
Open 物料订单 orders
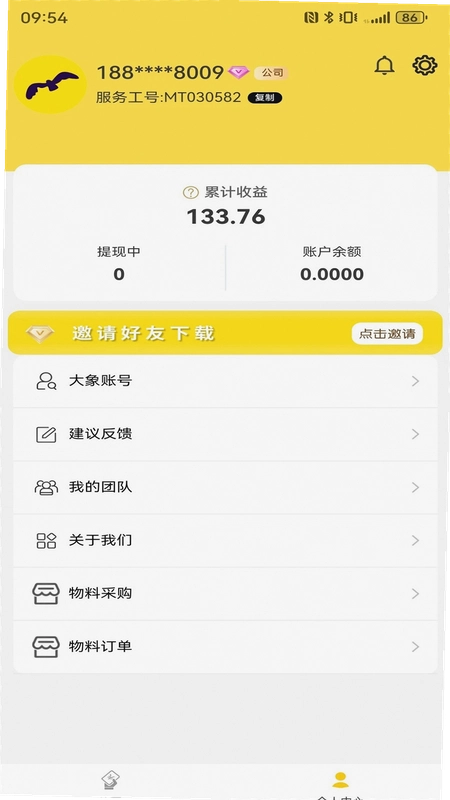pyautogui.click(x=225, y=646)
